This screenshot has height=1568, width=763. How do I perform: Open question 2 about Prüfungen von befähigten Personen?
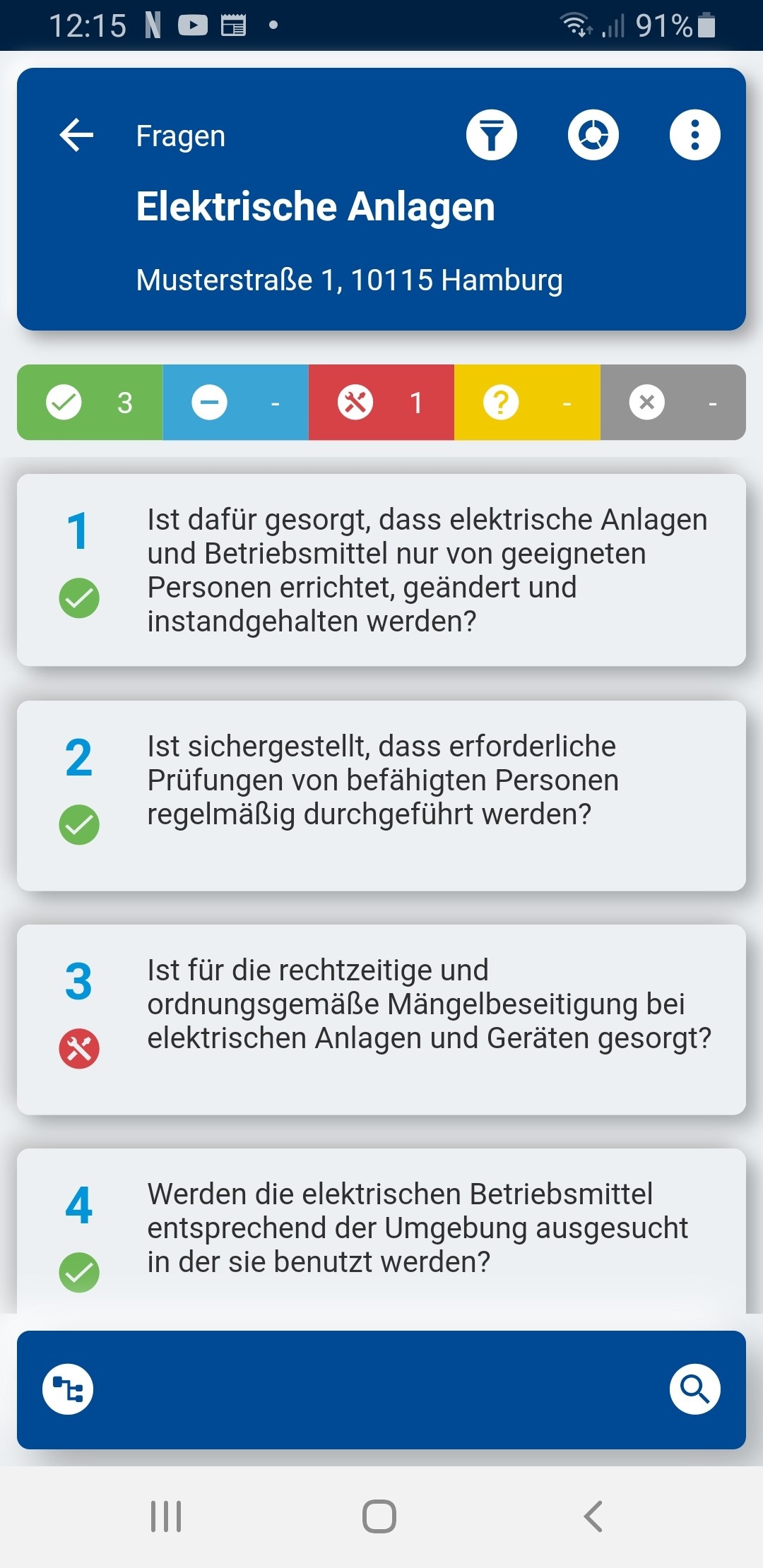[381, 796]
